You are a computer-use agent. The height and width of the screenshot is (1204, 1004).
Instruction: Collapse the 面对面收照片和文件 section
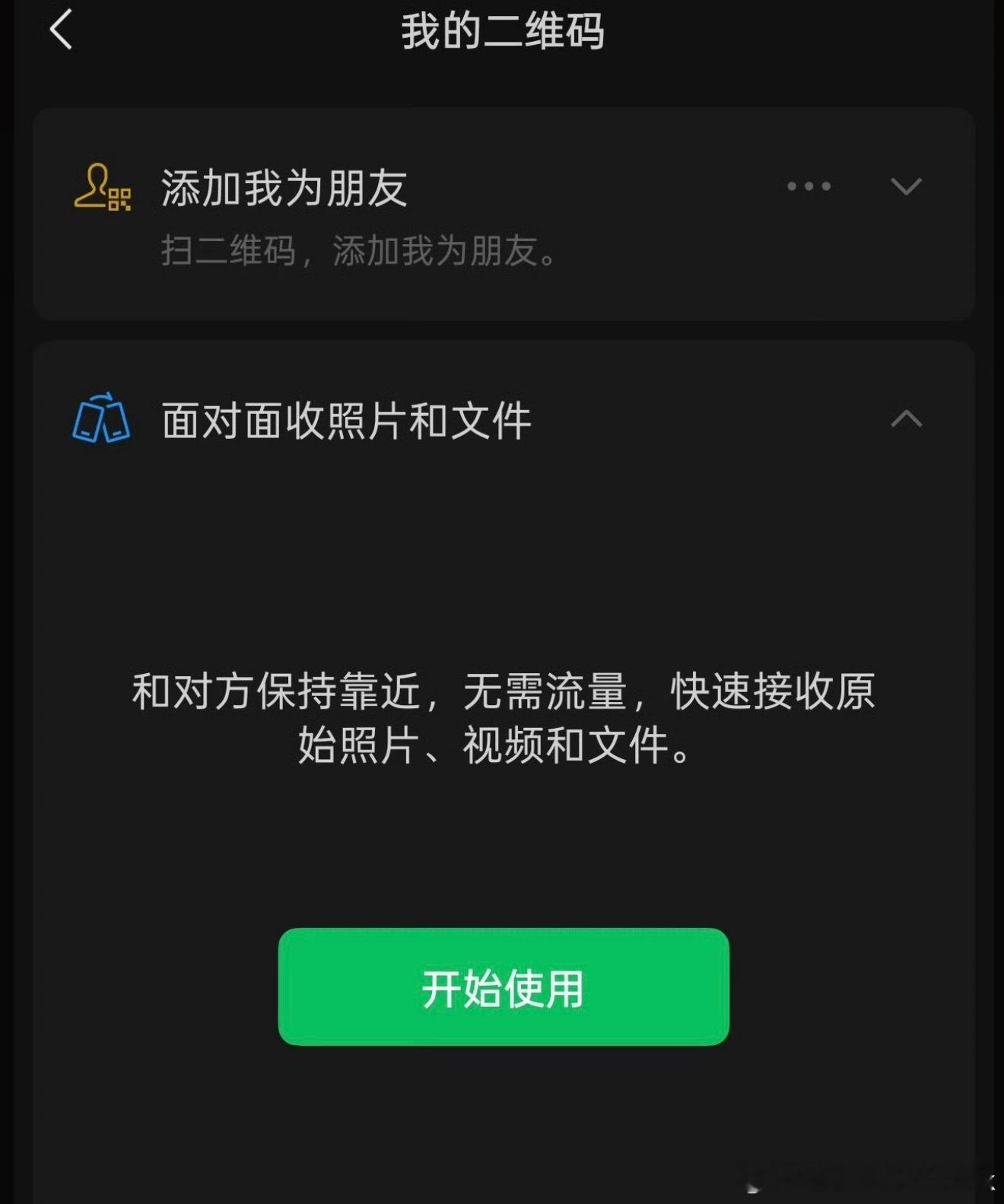pos(905,419)
